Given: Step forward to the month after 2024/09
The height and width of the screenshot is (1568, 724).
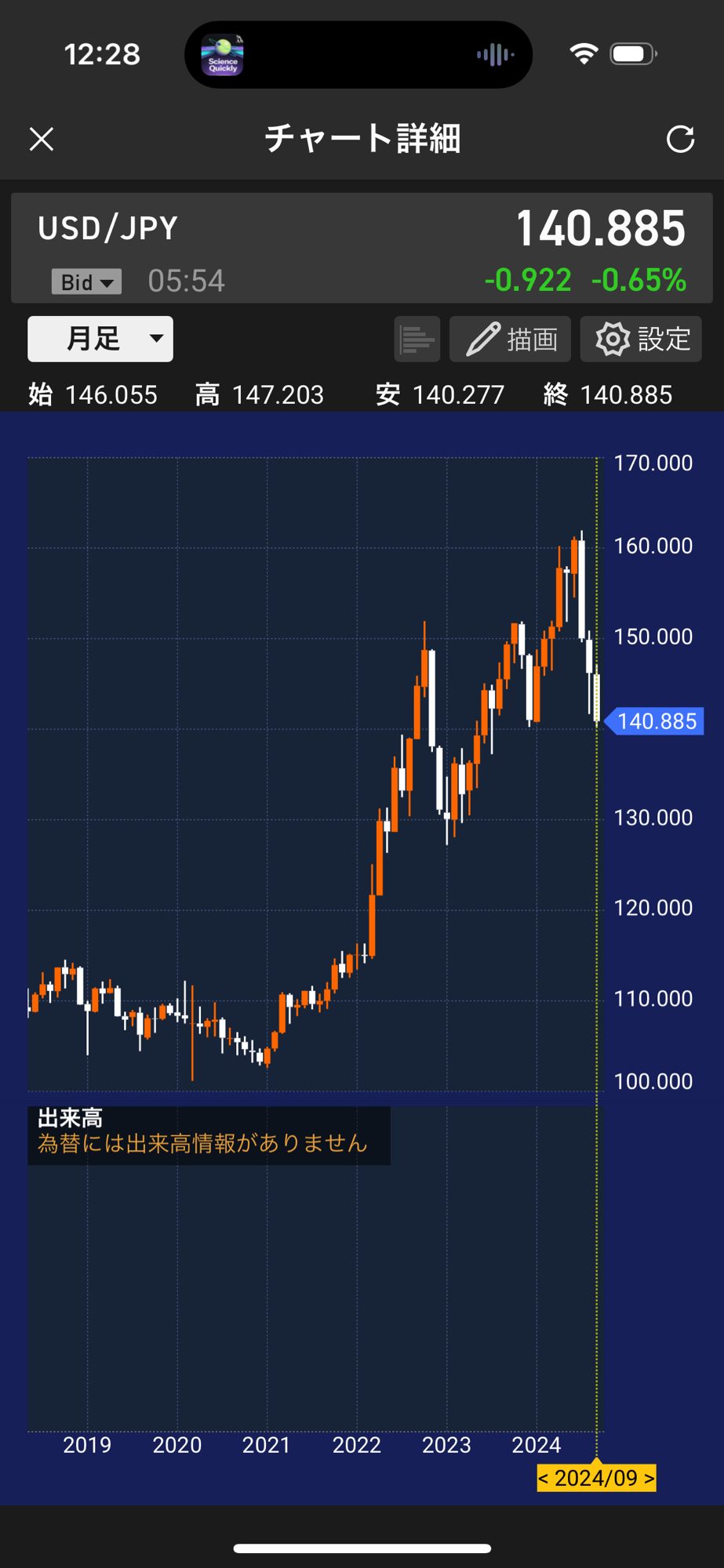Looking at the screenshot, I should pyautogui.click(x=649, y=1479).
